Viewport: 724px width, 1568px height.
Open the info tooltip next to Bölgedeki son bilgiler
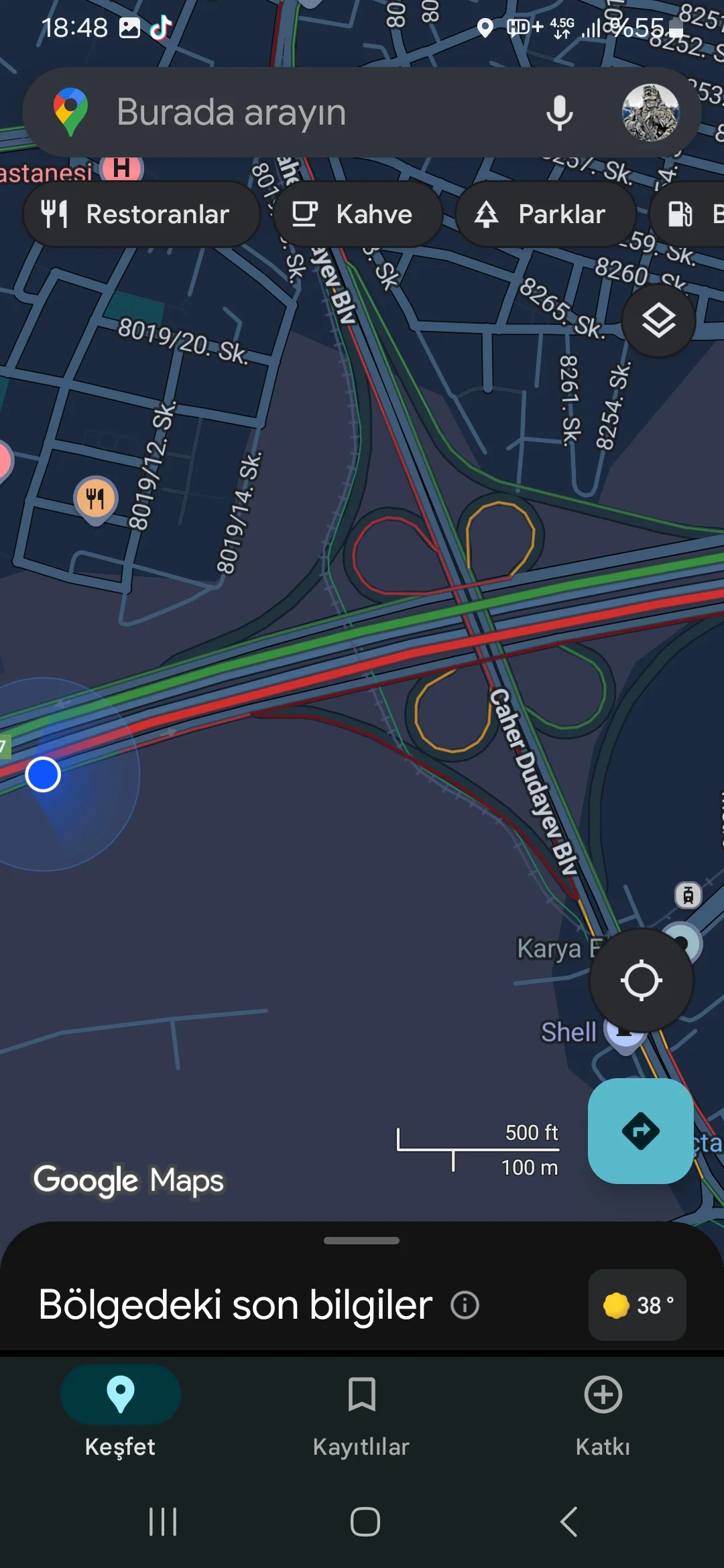[x=465, y=1304]
